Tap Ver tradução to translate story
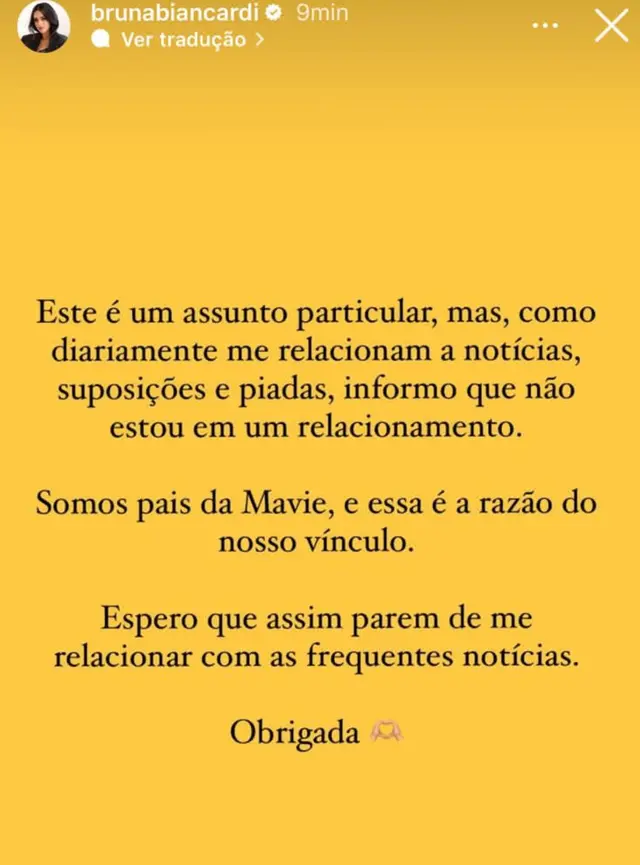Viewport: 640px width, 865px height. 183,40
